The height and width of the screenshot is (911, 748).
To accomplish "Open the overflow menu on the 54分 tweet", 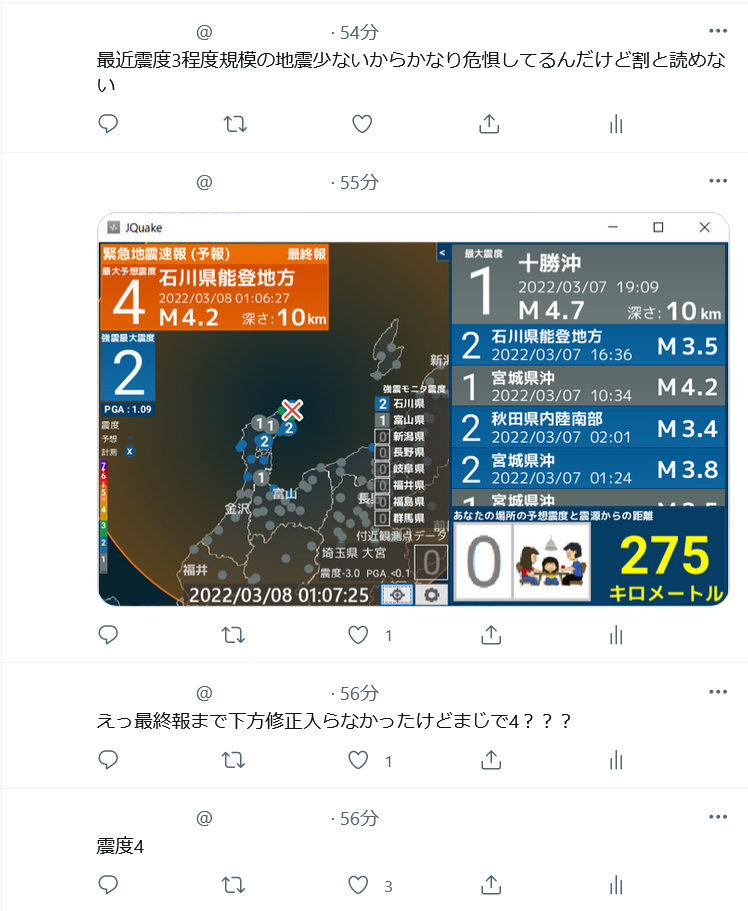I will [x=718, y=31].
